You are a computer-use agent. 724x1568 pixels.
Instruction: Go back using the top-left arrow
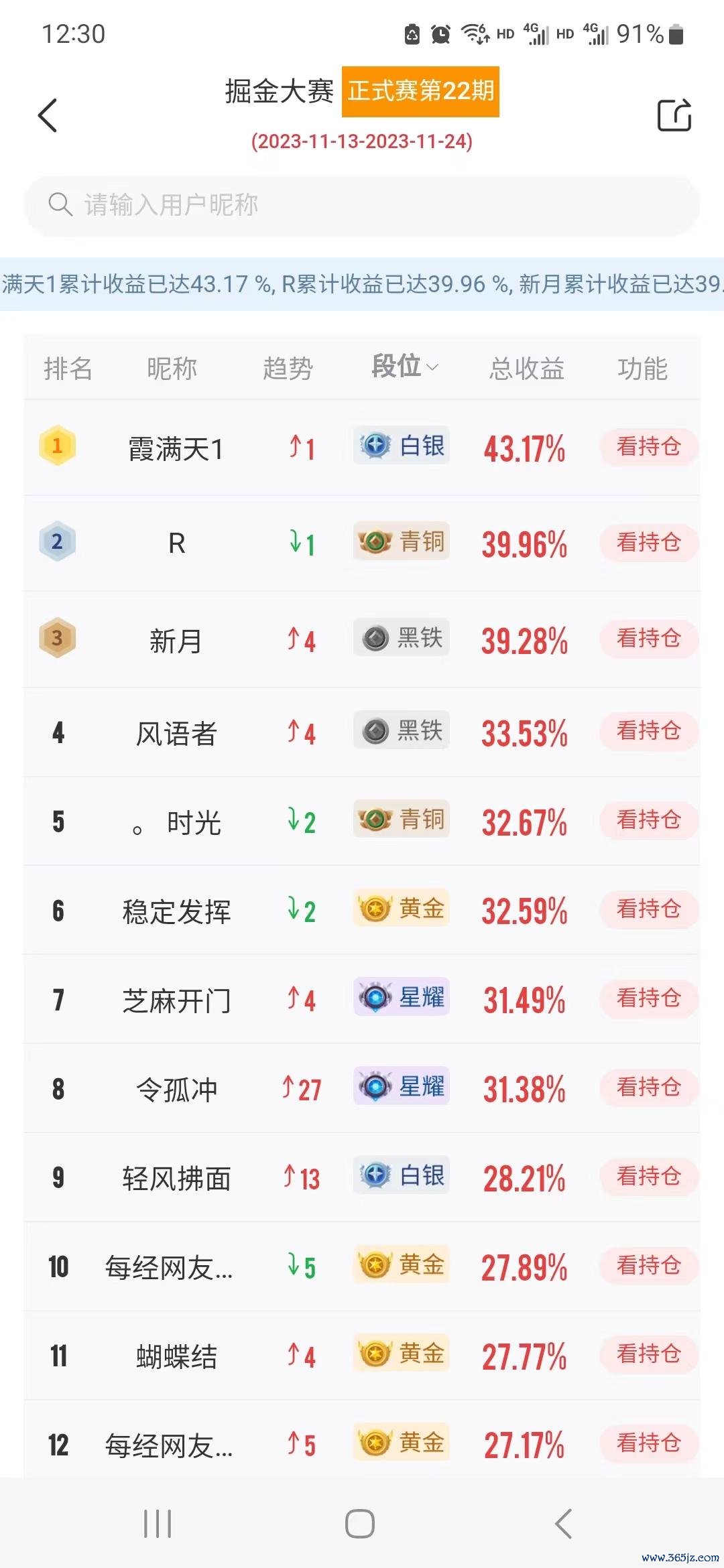coord(48,115)
